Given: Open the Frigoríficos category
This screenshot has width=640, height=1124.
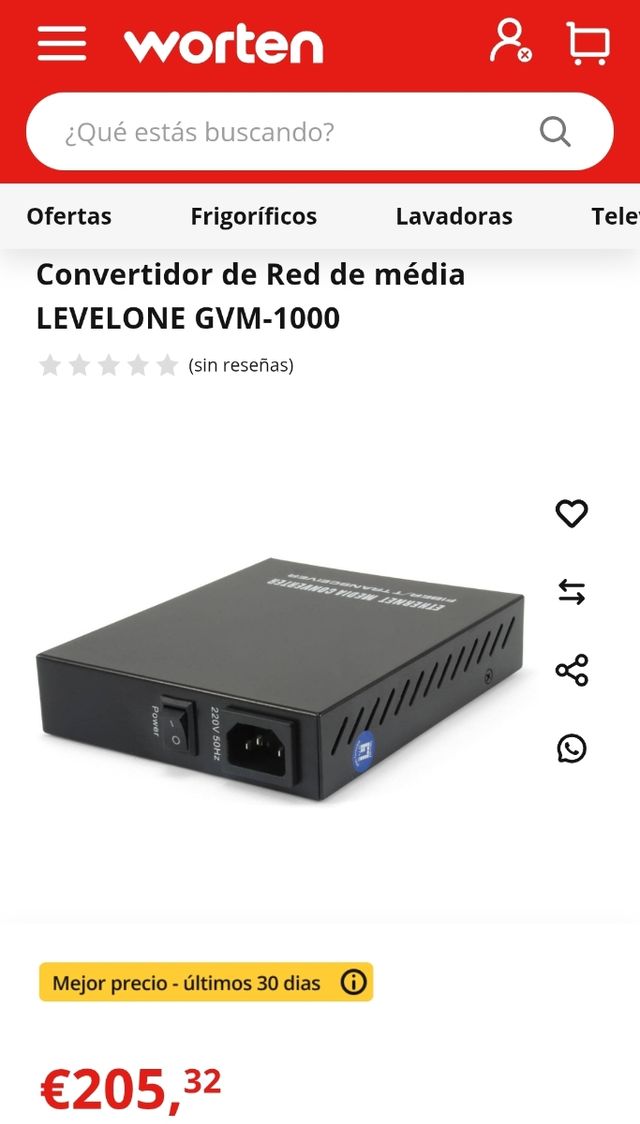Looking at the screenshot, I should coord(253,216).
